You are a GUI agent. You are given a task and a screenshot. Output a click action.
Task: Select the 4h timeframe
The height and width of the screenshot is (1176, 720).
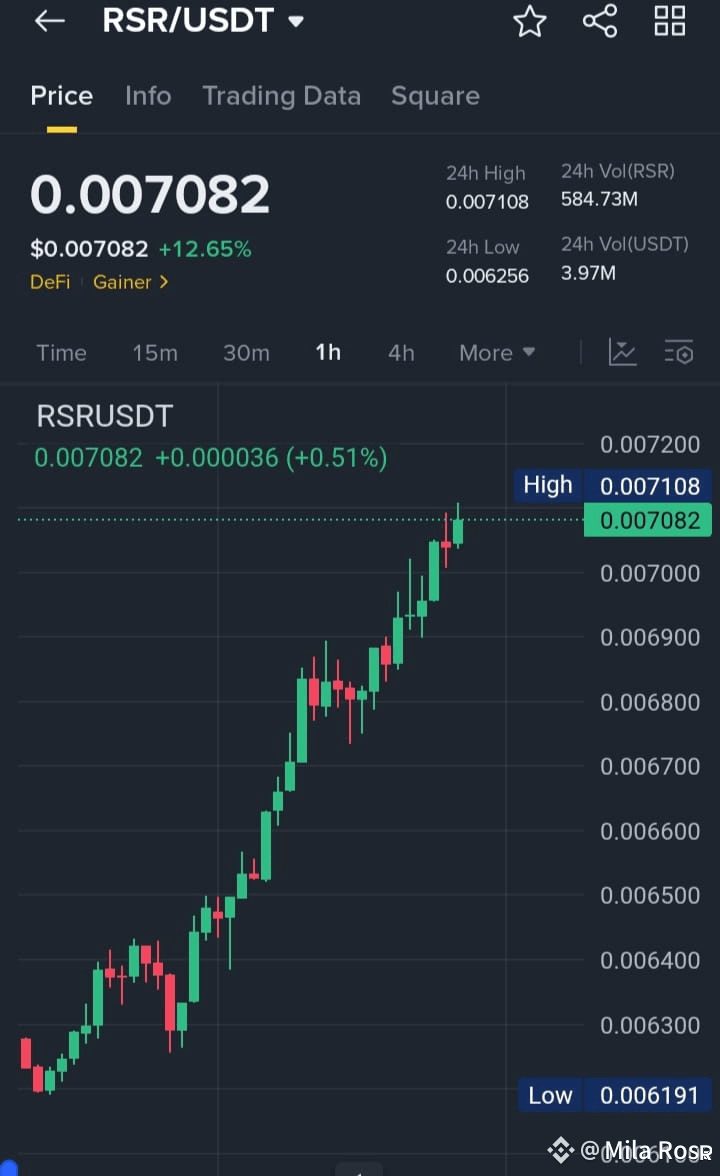point(400,352)
